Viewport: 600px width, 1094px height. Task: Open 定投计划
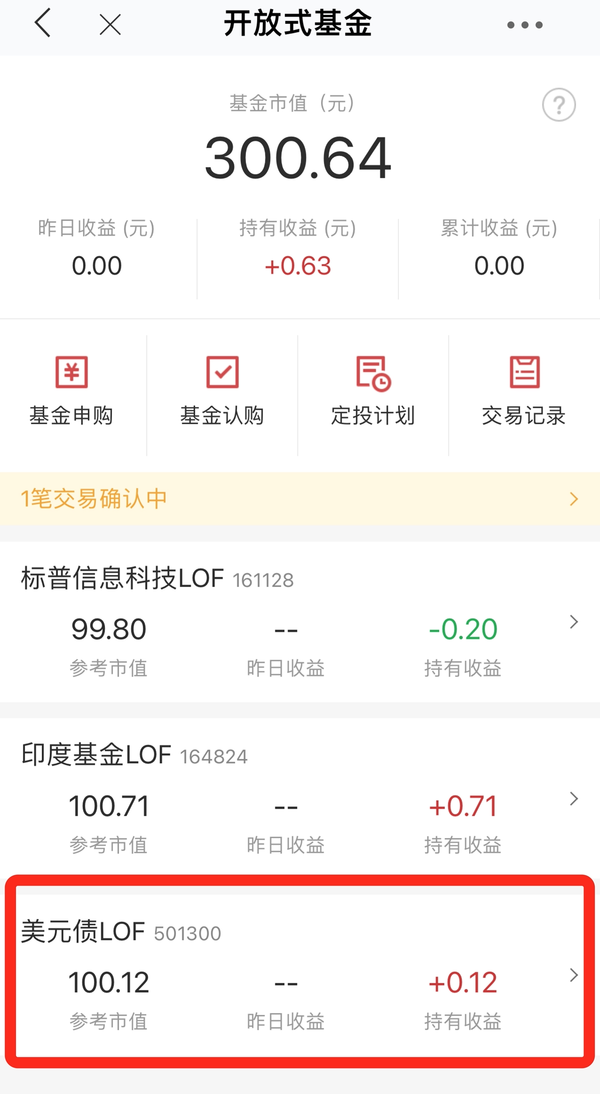point(373,392)
